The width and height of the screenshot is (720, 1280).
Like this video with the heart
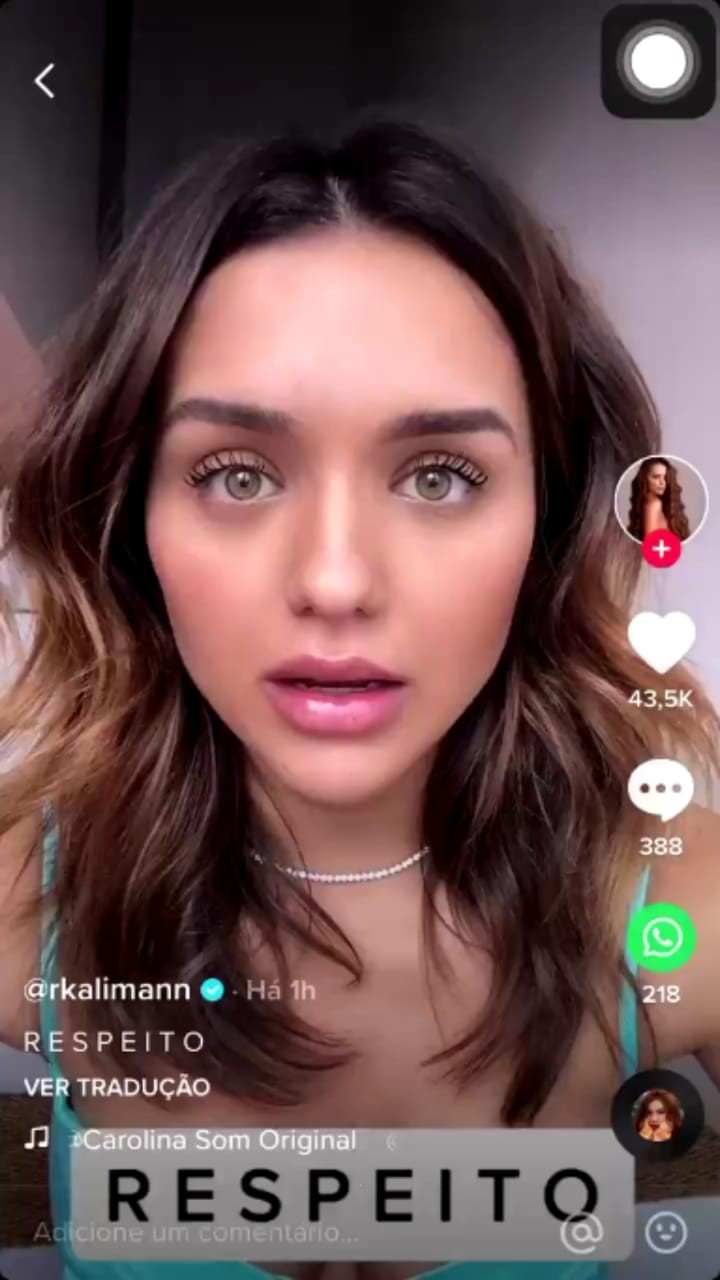pos(661,643)
